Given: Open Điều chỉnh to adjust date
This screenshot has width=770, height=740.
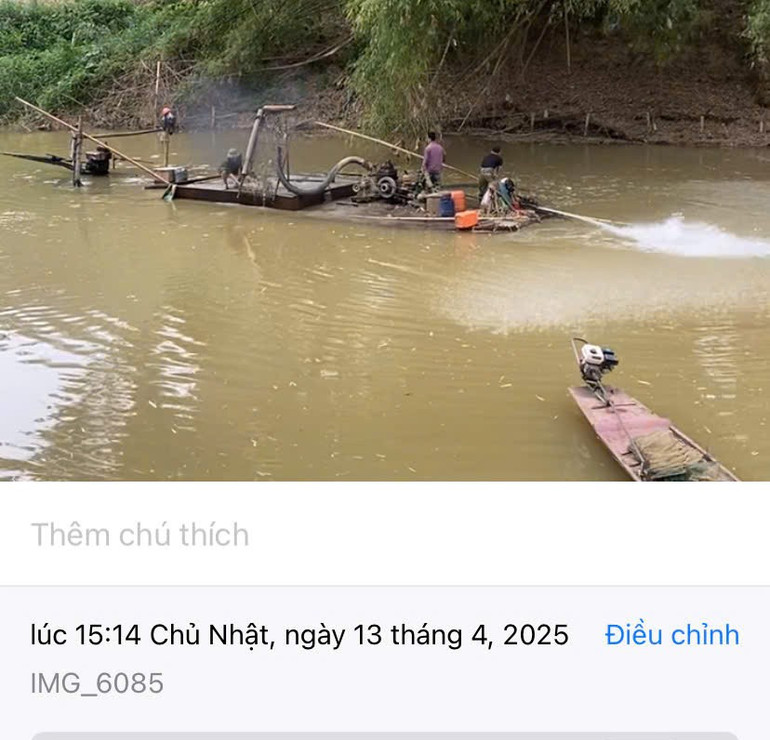Looking at the screenshot, I should pos(672,635).
